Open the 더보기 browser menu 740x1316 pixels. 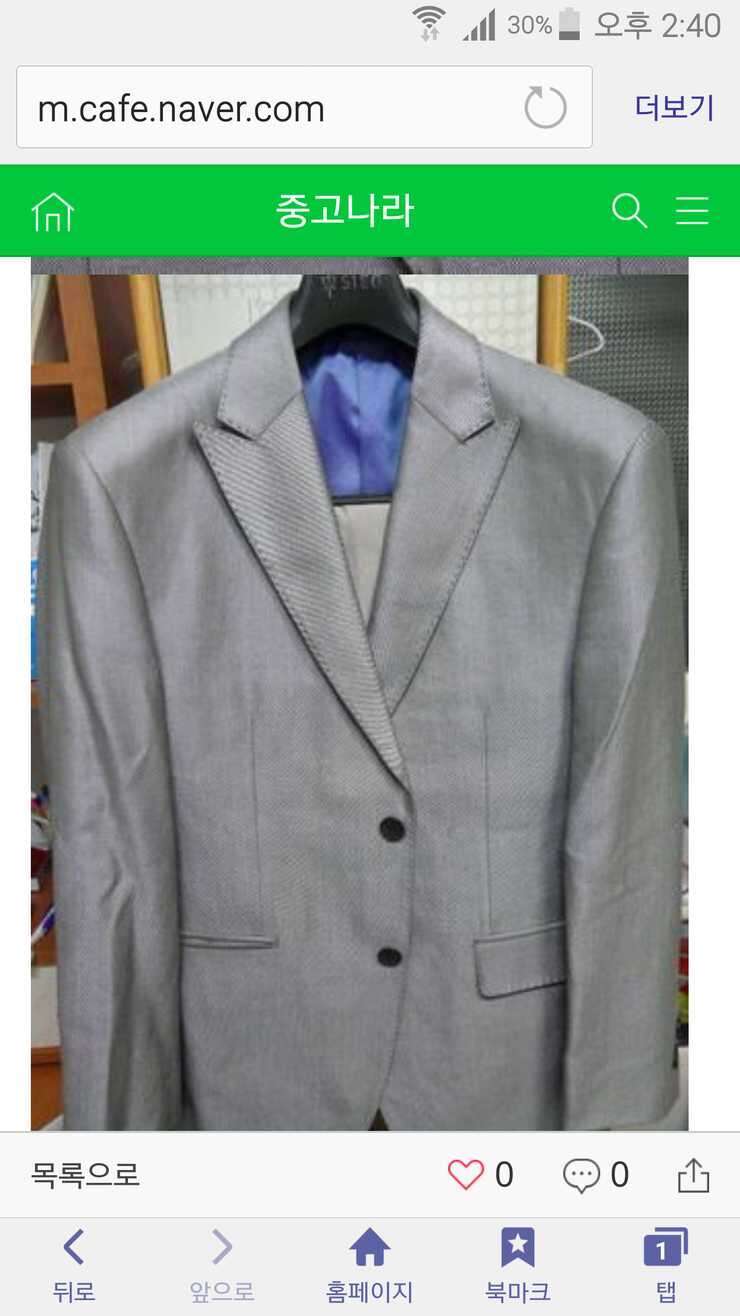[675, 107]
